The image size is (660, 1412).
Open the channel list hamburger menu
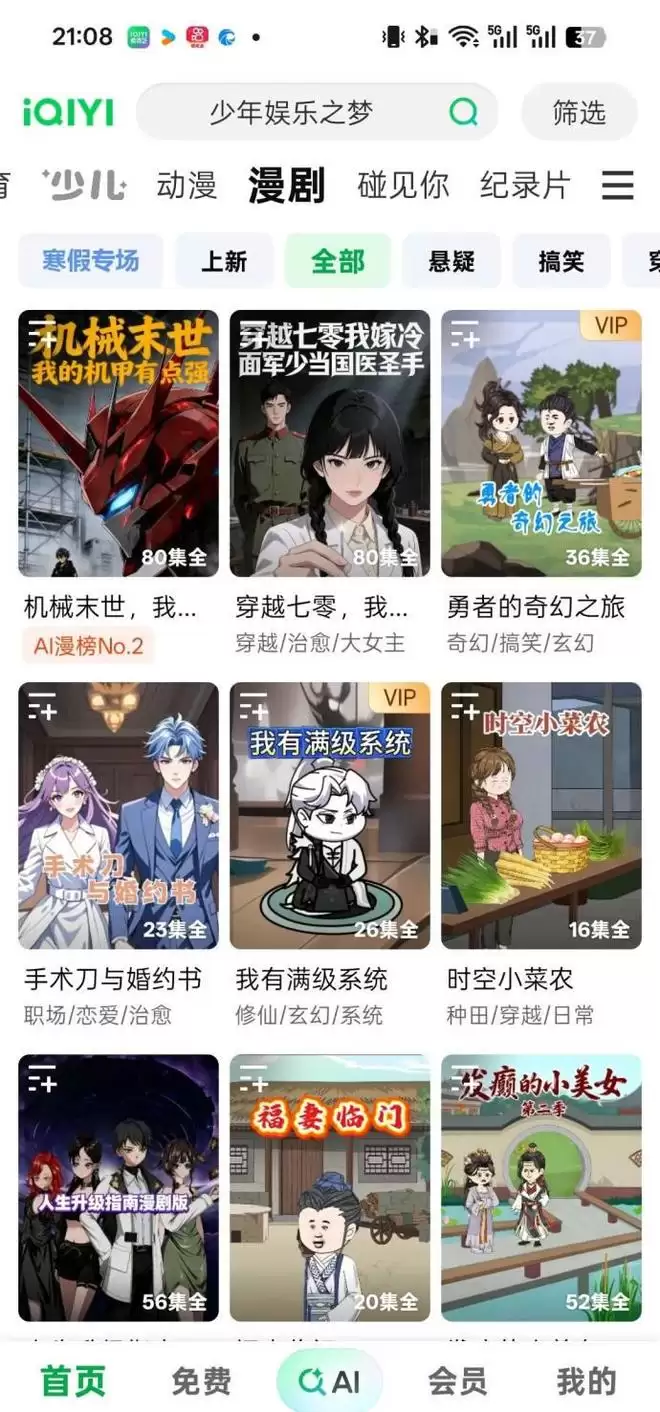click(617, 185)
